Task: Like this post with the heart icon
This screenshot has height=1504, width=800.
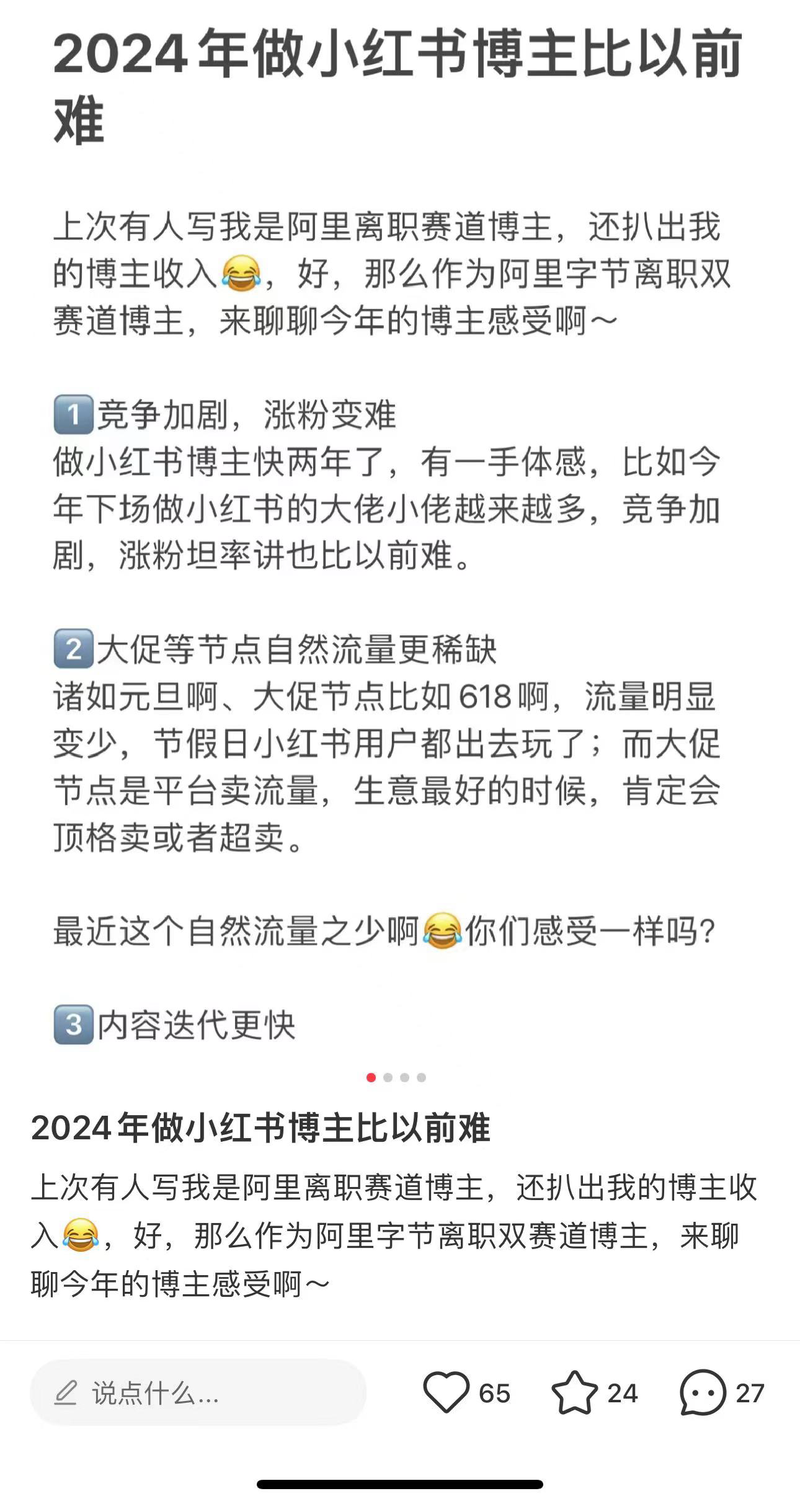Action: (x=446, y=1392)
